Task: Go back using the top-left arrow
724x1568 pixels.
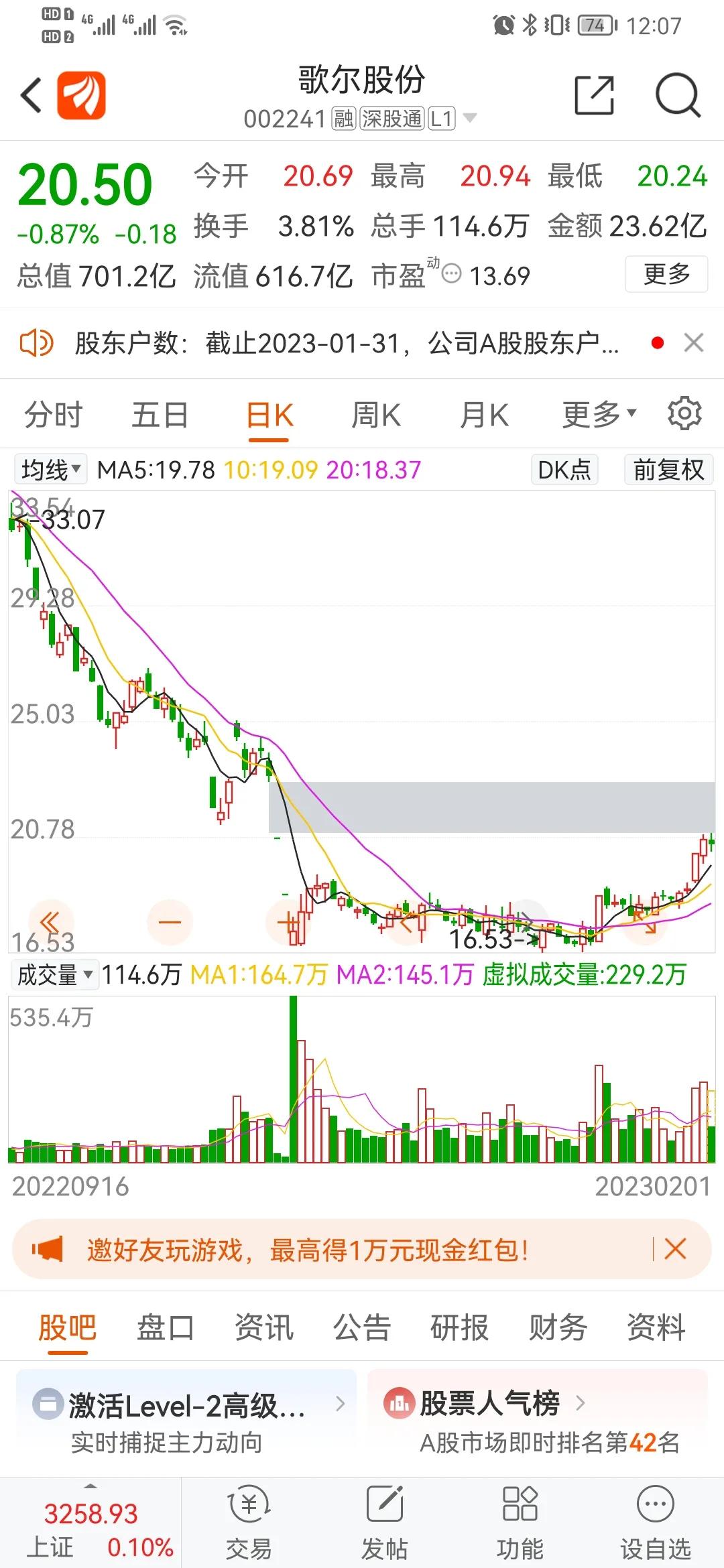Action: [x=32, y=95]
